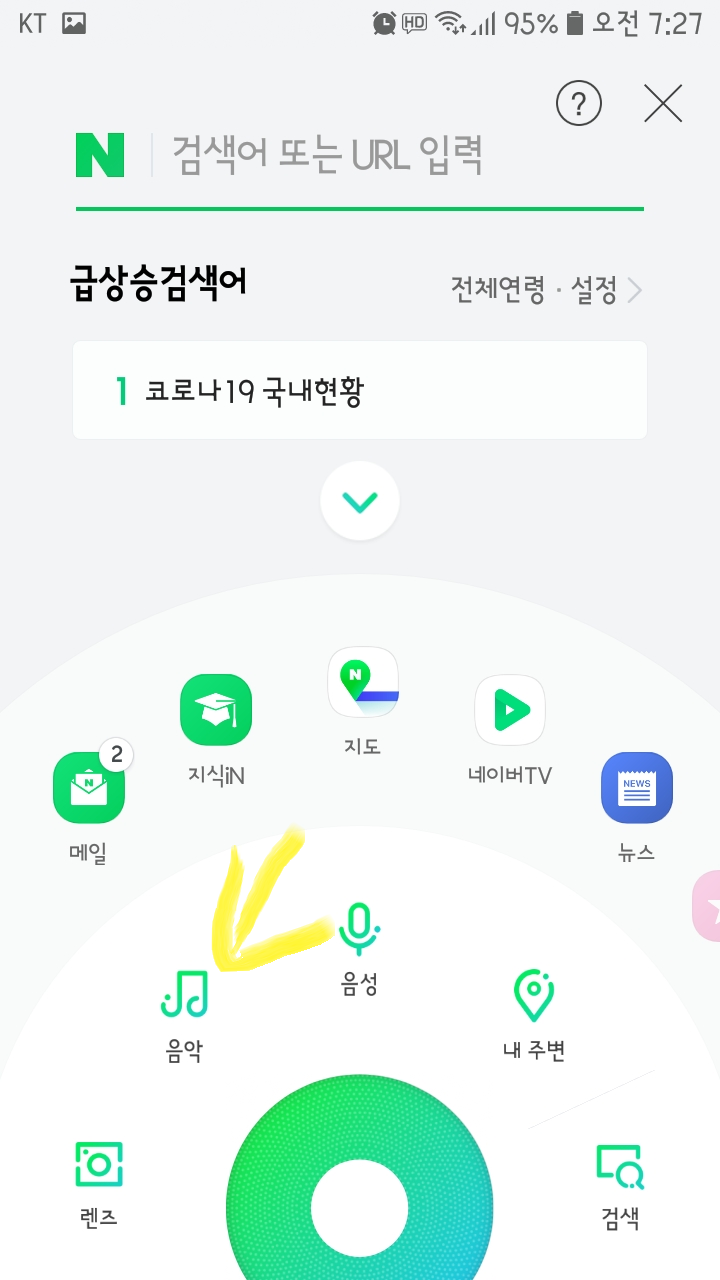Launch 지식iN shortcut
720x1280 pixels.
tap(216, 730)
